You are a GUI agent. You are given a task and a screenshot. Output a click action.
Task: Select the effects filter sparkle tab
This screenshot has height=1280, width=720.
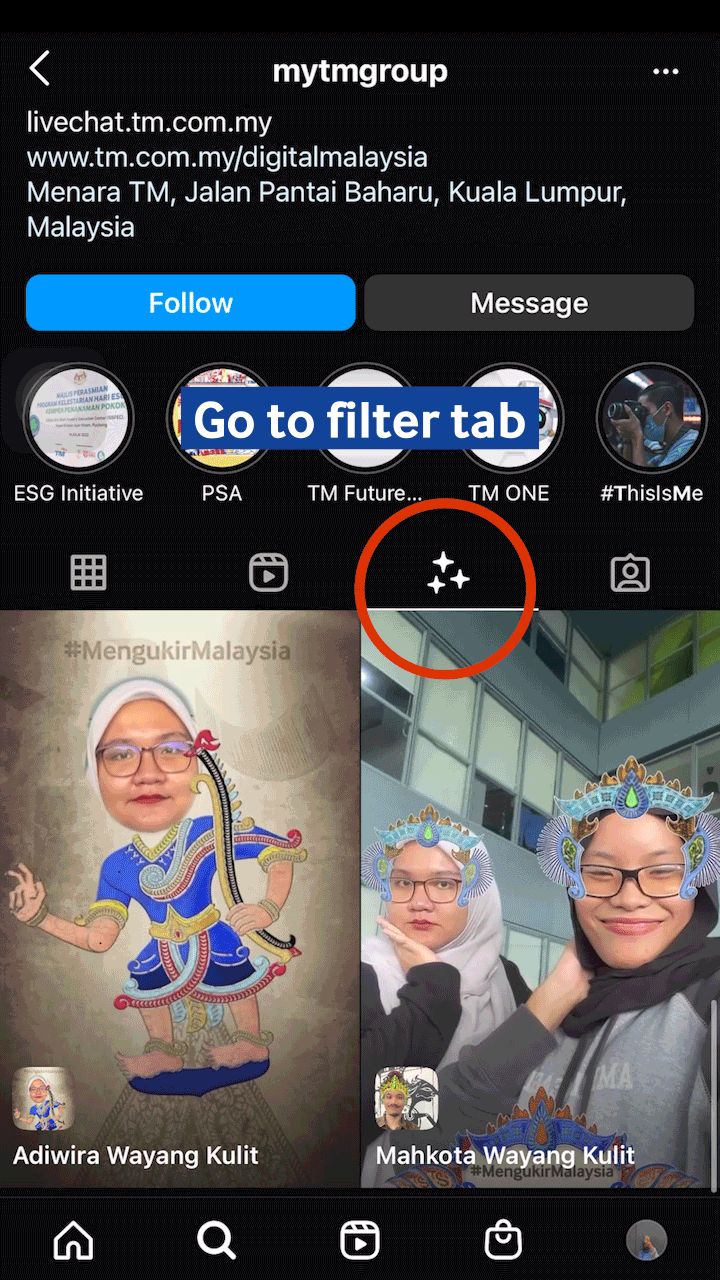[448, 574]
